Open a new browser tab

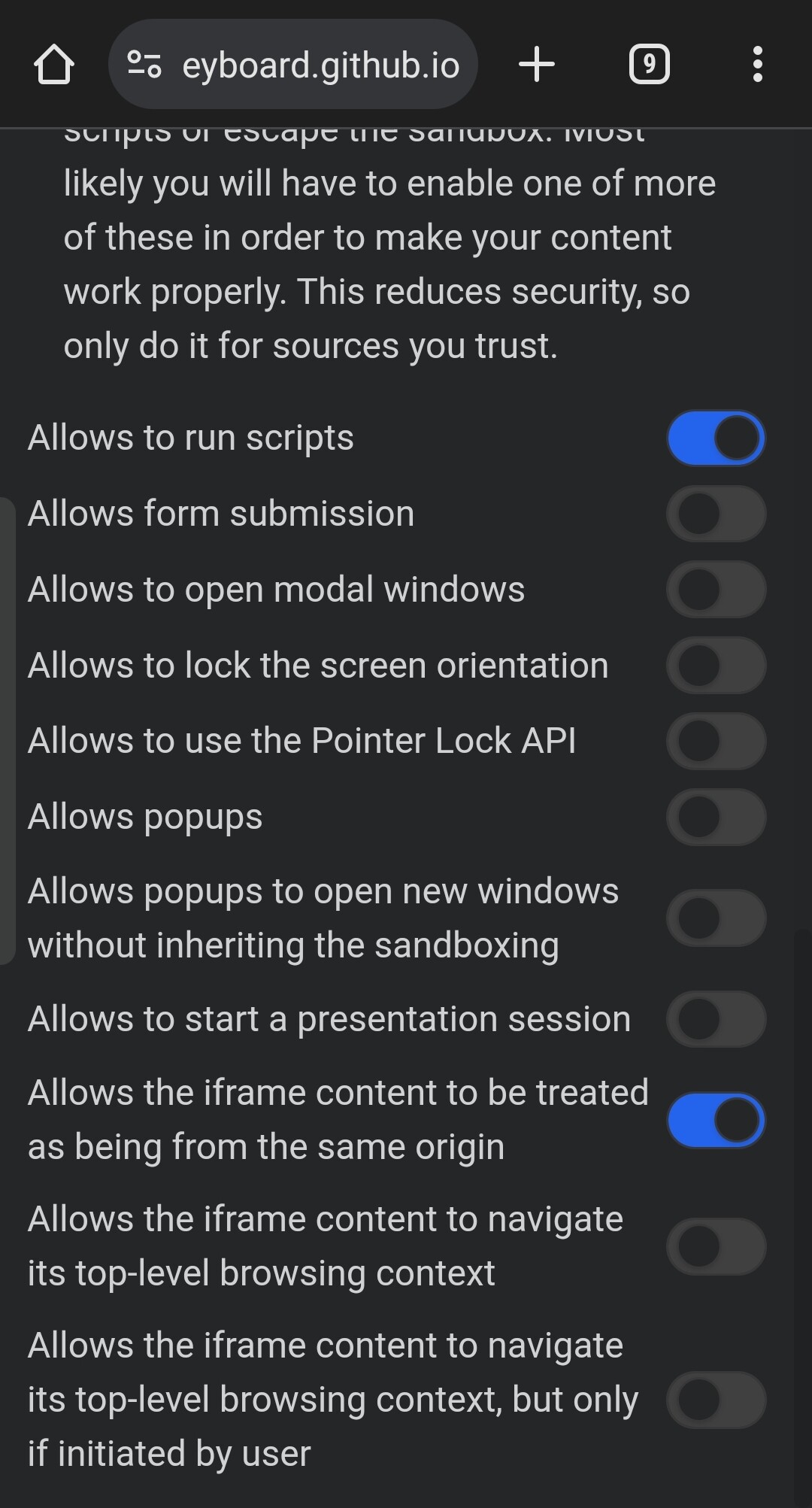(x=537, y=65)
